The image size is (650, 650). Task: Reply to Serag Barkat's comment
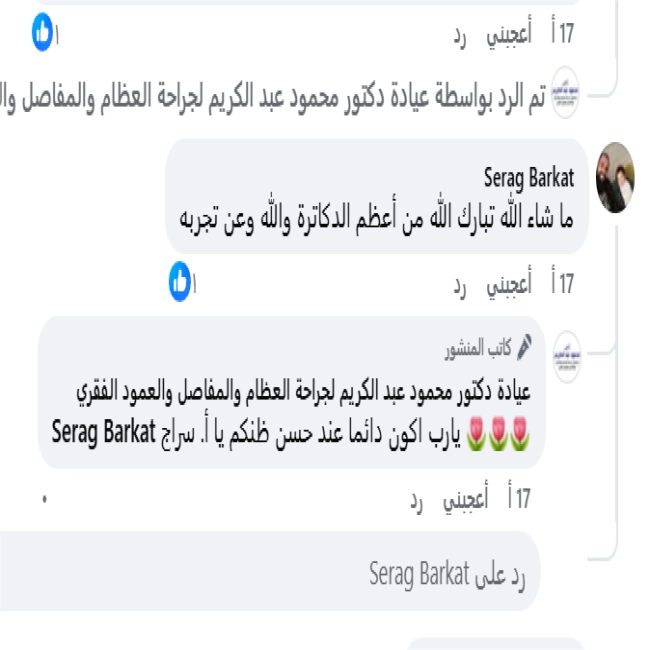460,286
